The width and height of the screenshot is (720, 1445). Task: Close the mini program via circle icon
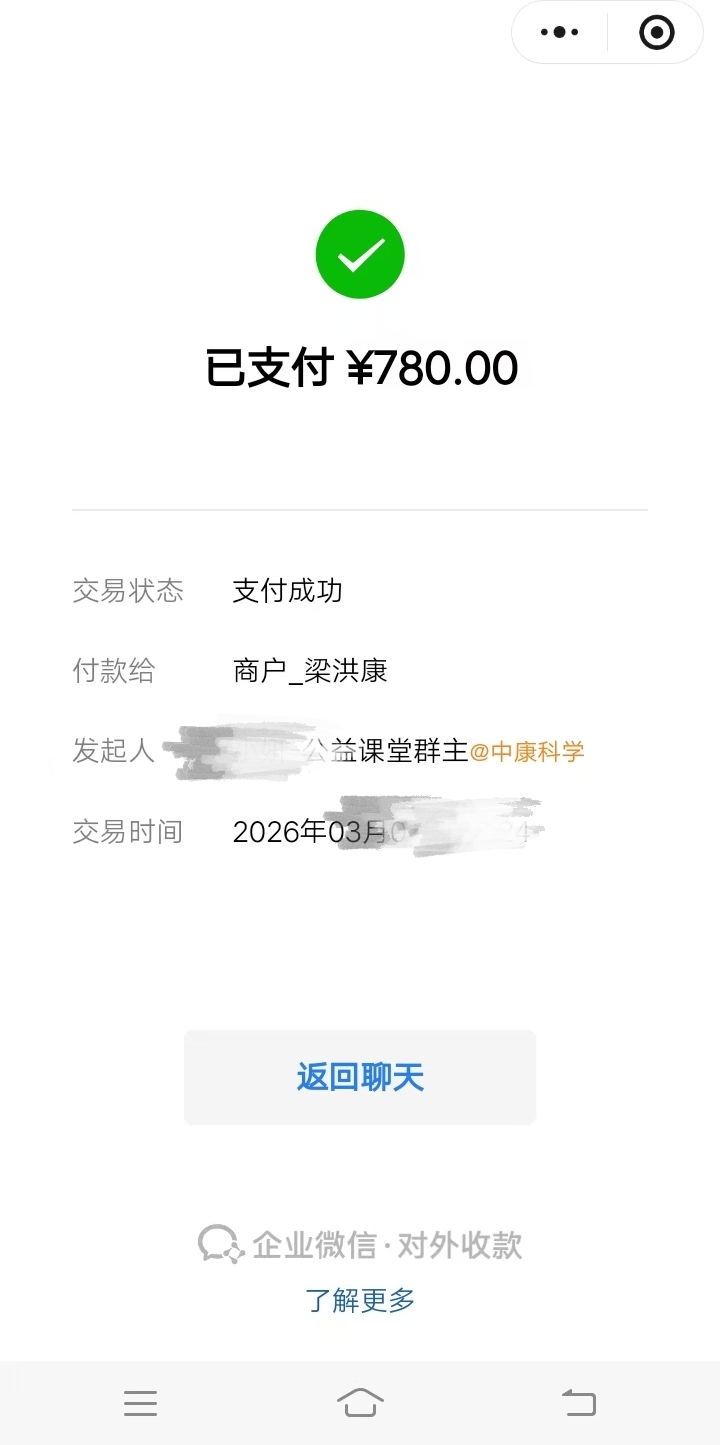coord(656,33)
